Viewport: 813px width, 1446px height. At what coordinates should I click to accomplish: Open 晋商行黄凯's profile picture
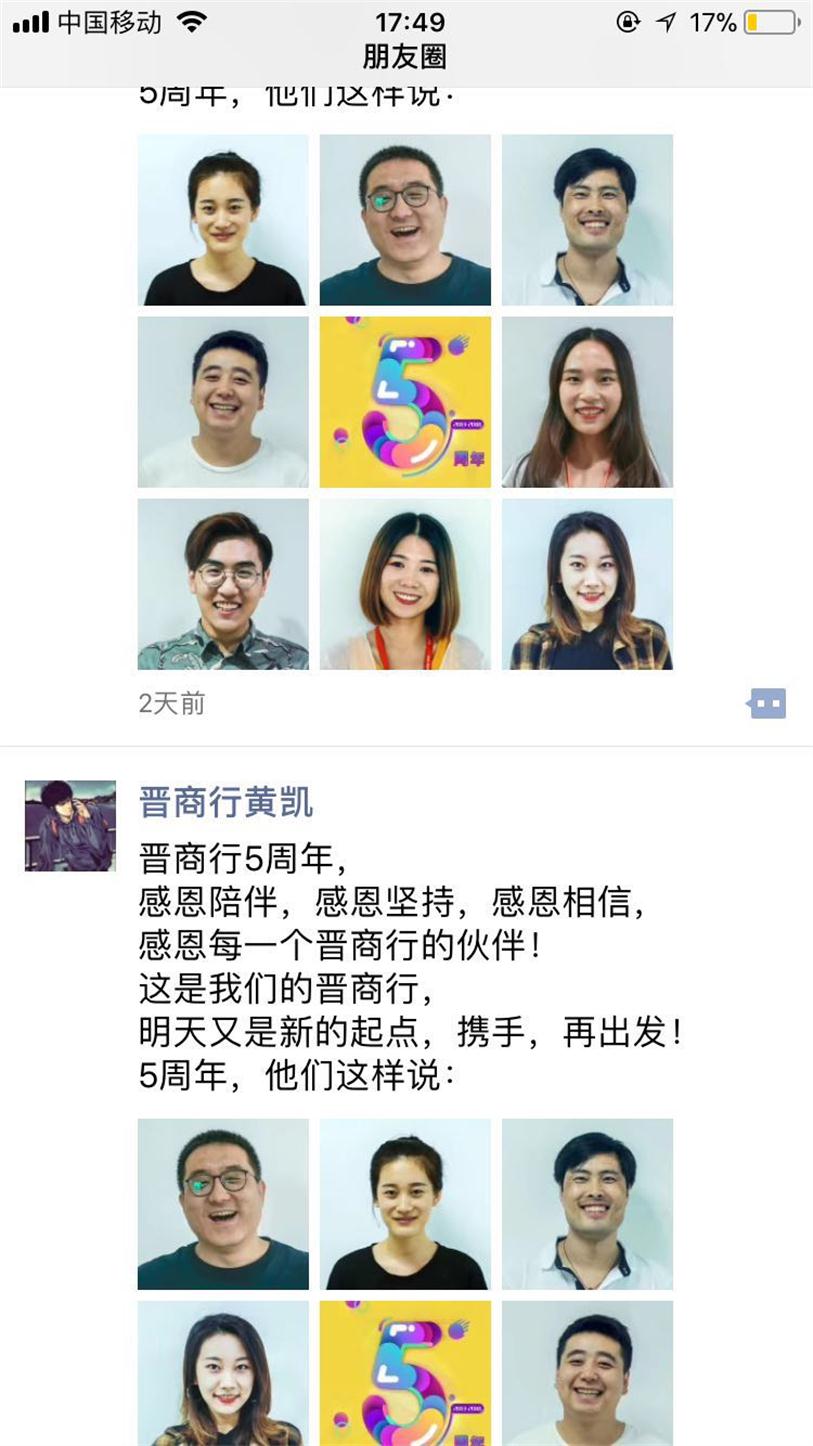tap(70, 826)
